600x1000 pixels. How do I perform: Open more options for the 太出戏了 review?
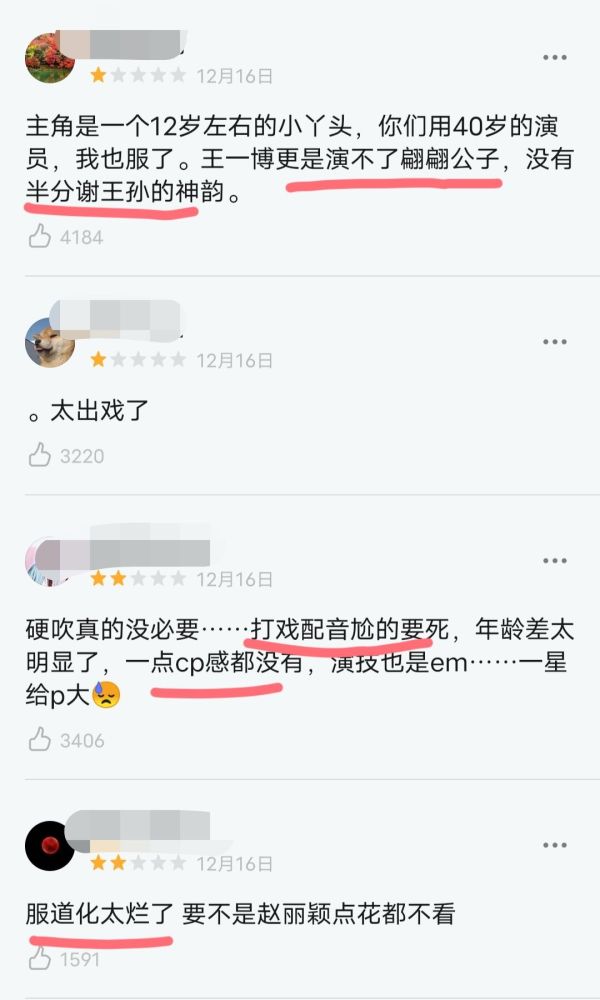pos(555,342)
